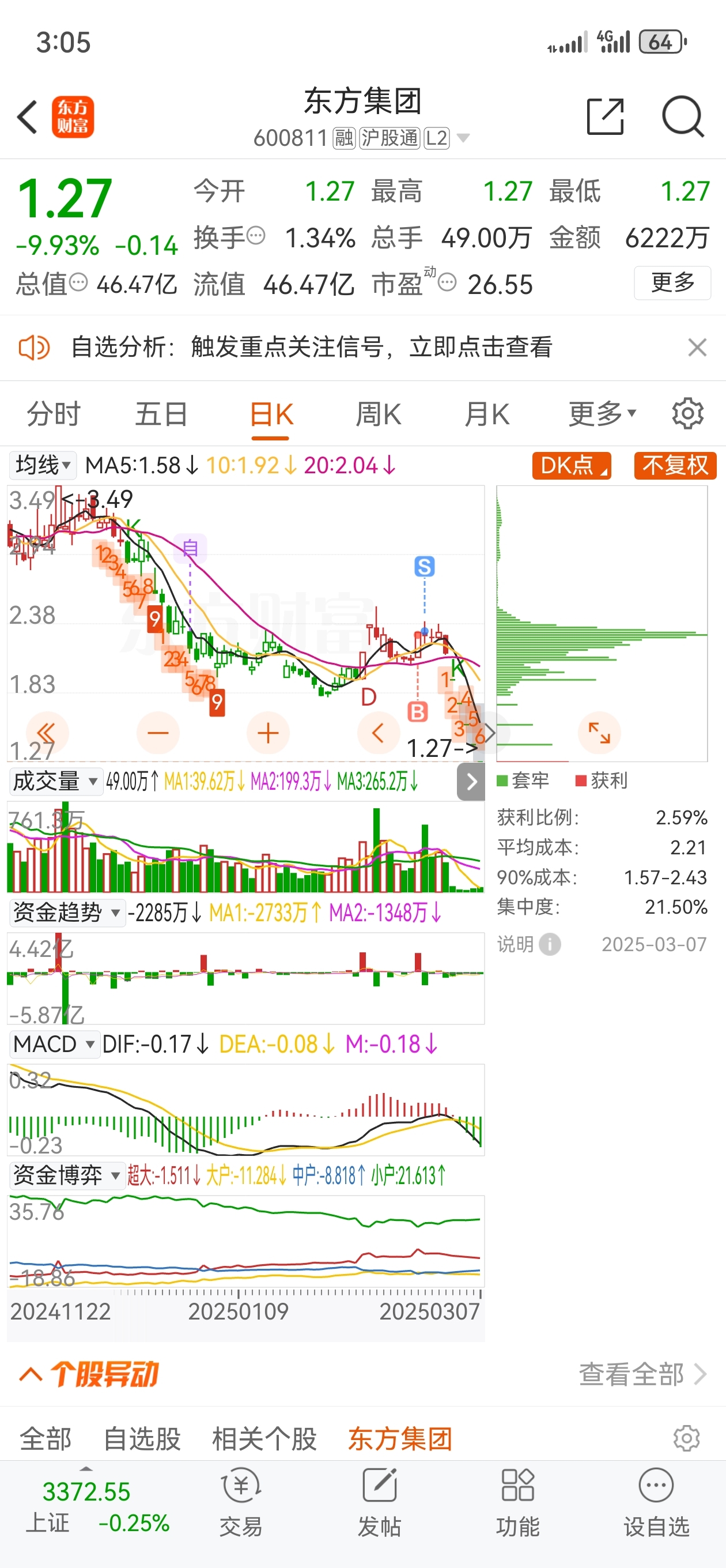Open the 均线 indicator dropdown

(43, 466)
